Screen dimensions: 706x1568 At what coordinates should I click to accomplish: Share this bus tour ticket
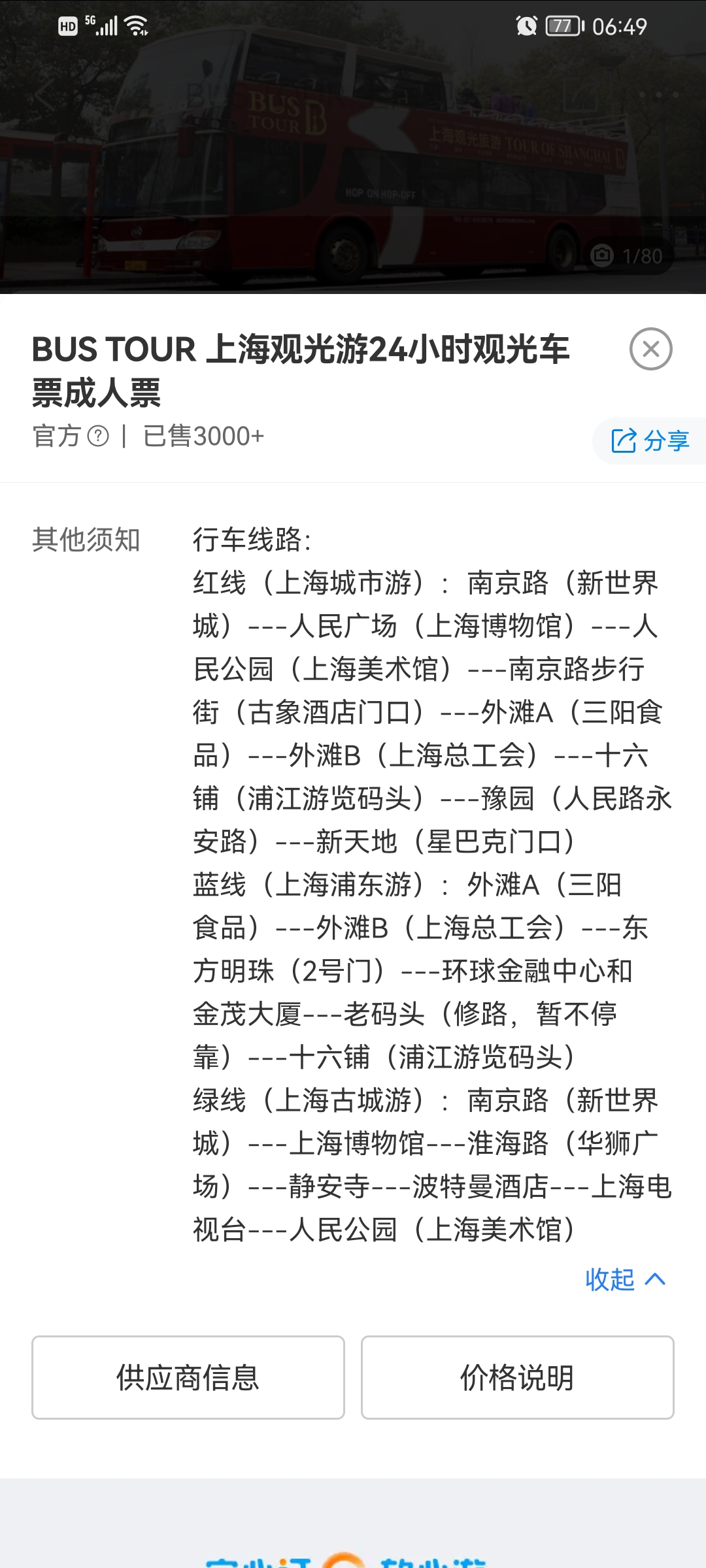click(650, 441)
